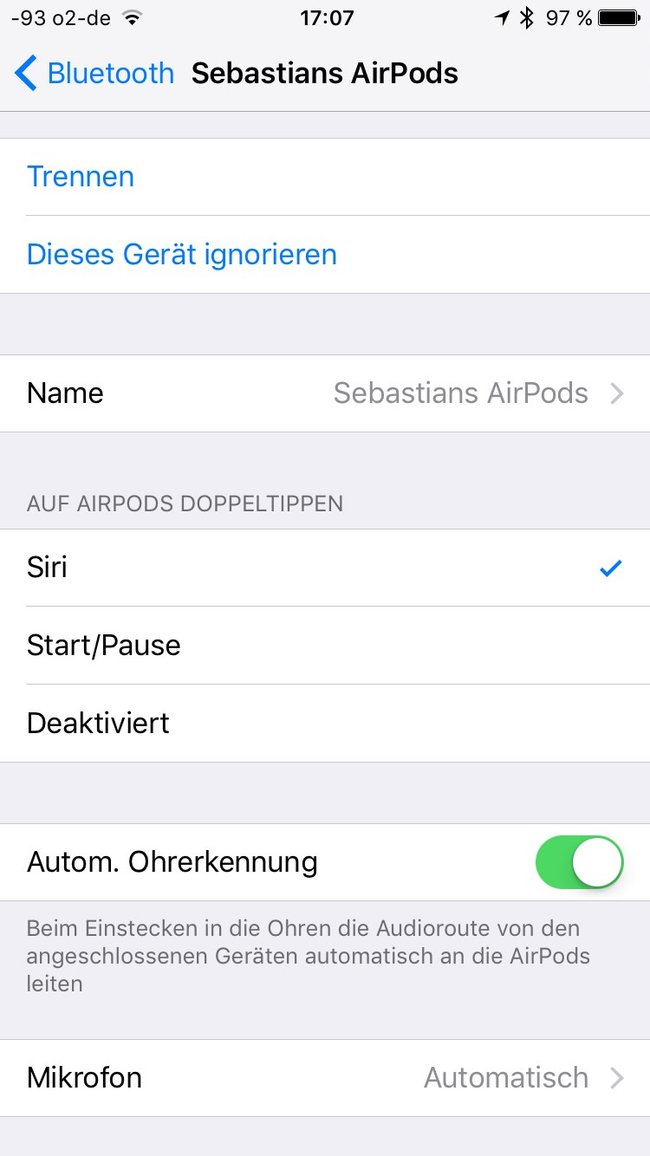
Task: Open the Mikrofon setting
Action: click(x=325, y=1078)
